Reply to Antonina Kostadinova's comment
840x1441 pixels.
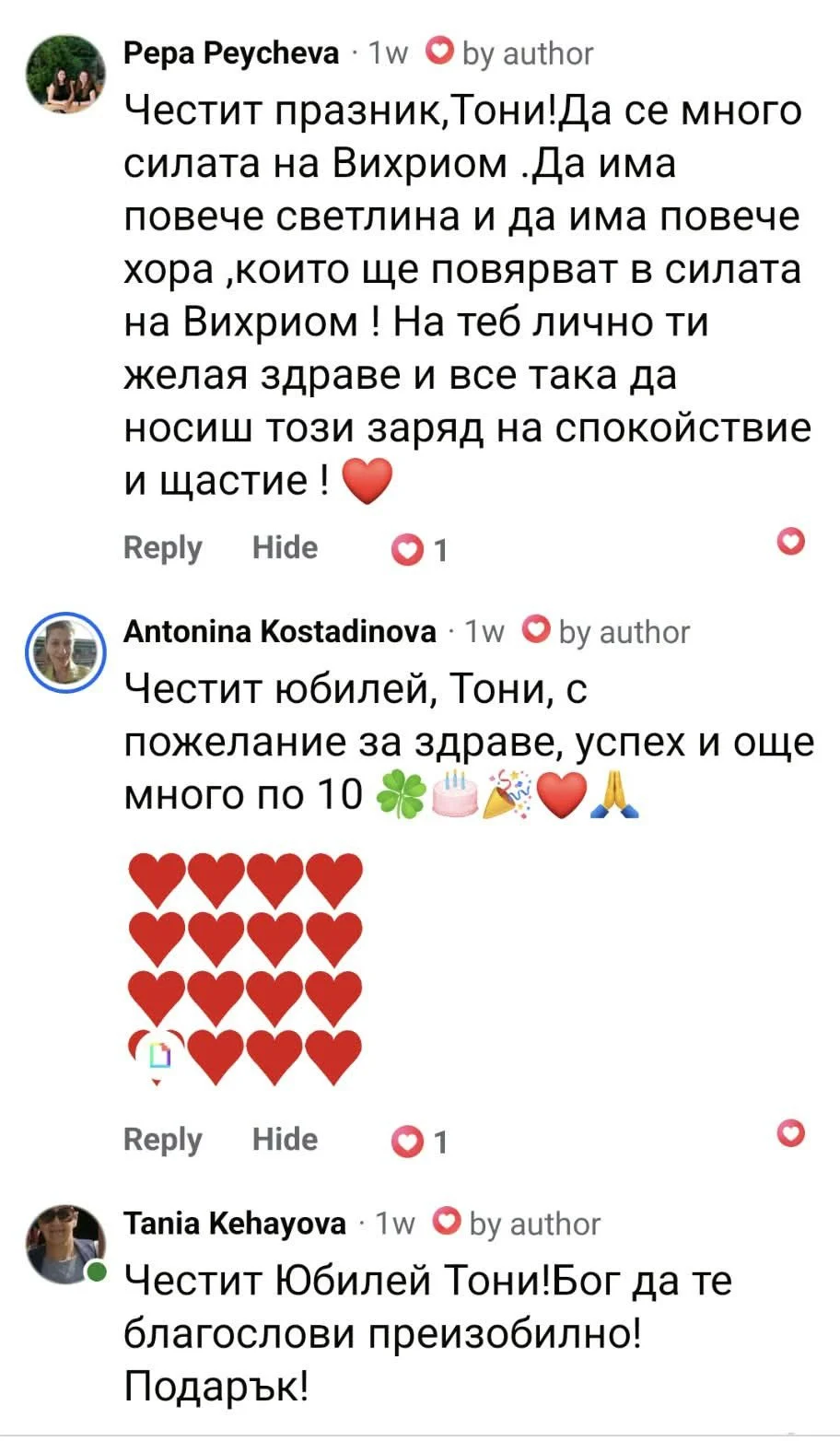tap(163, 1141)
